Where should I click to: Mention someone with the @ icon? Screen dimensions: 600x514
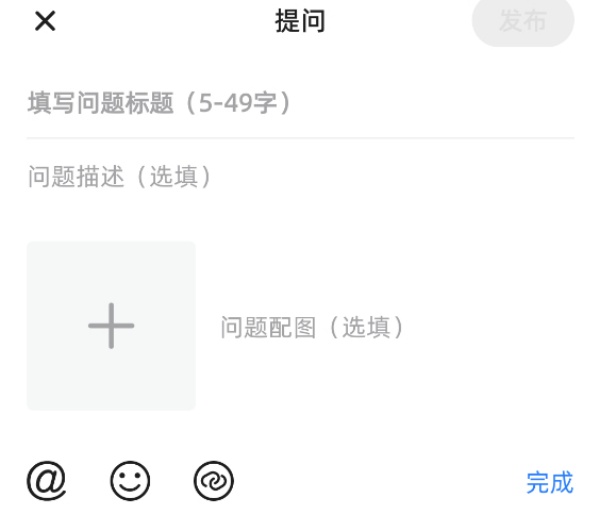click(46, 481)
